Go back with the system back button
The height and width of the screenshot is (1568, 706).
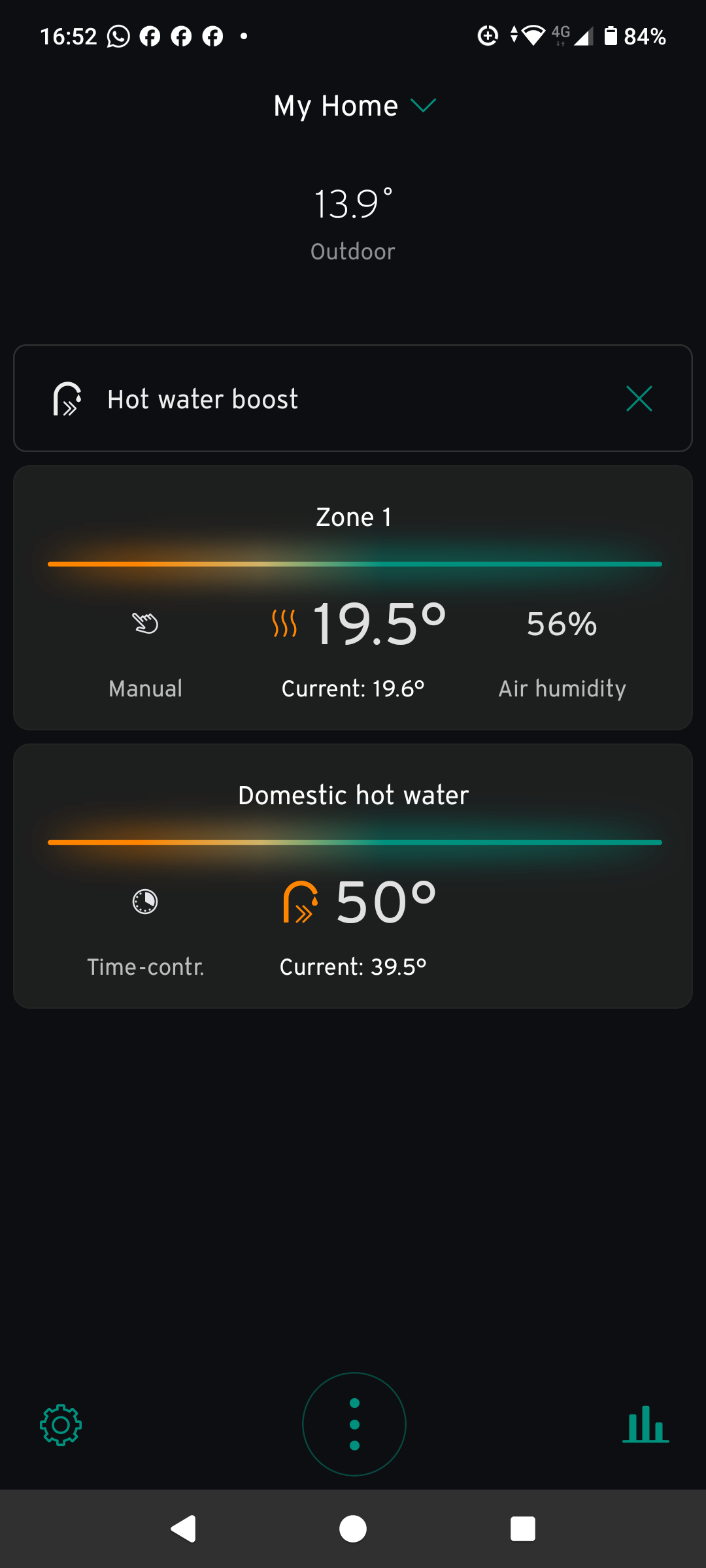click(183, 1529)
